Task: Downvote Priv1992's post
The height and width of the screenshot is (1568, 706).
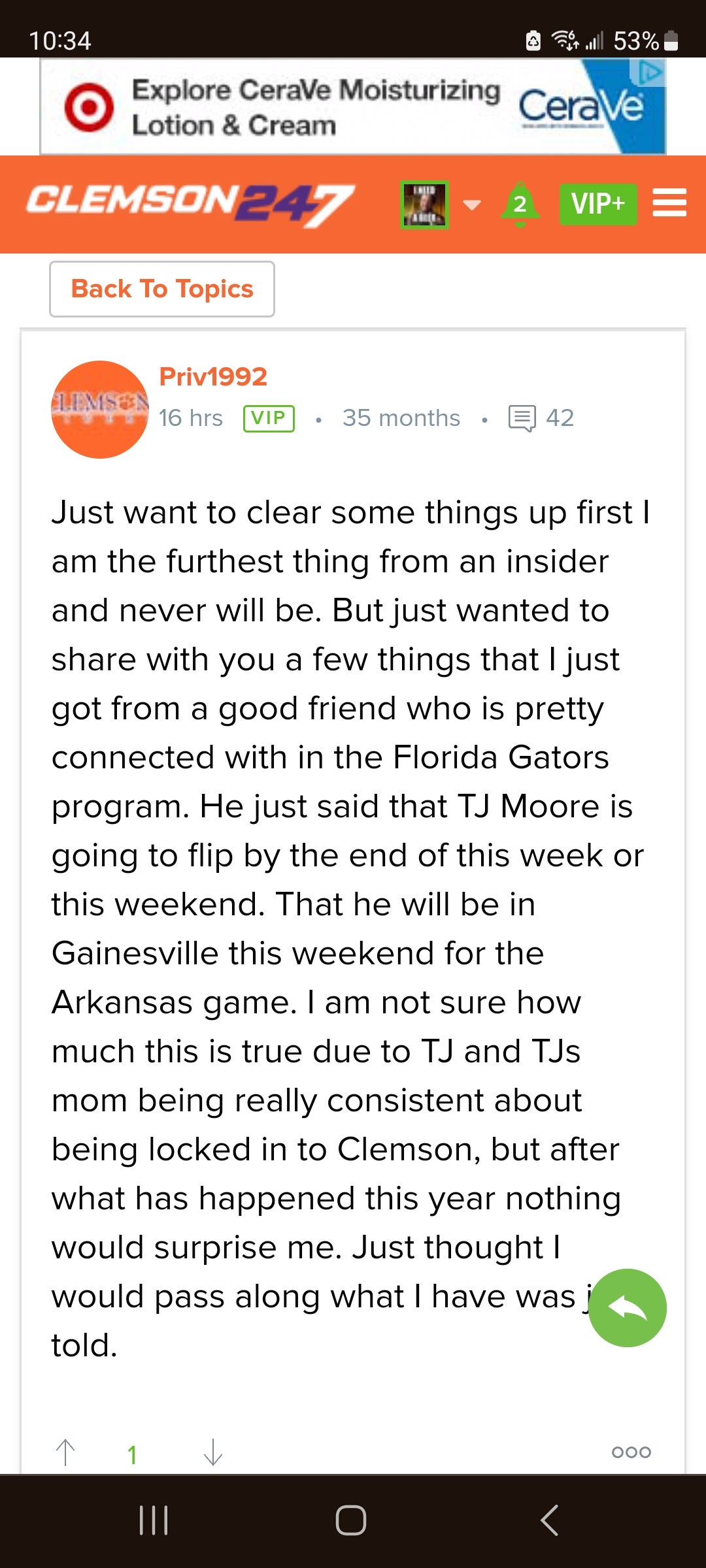Action: pos(213,1453)
